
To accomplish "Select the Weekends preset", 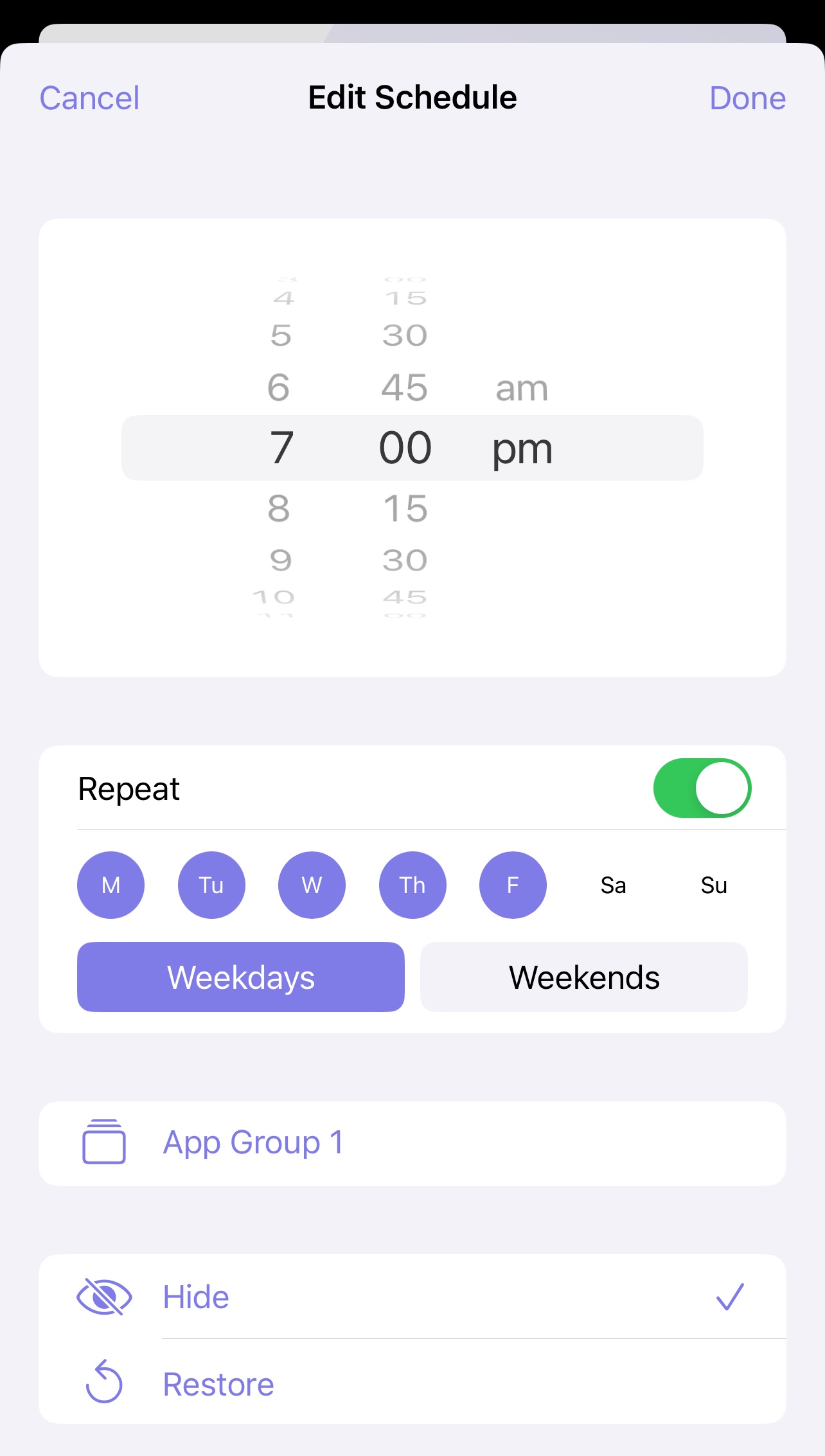I will [x=584, y=977].
